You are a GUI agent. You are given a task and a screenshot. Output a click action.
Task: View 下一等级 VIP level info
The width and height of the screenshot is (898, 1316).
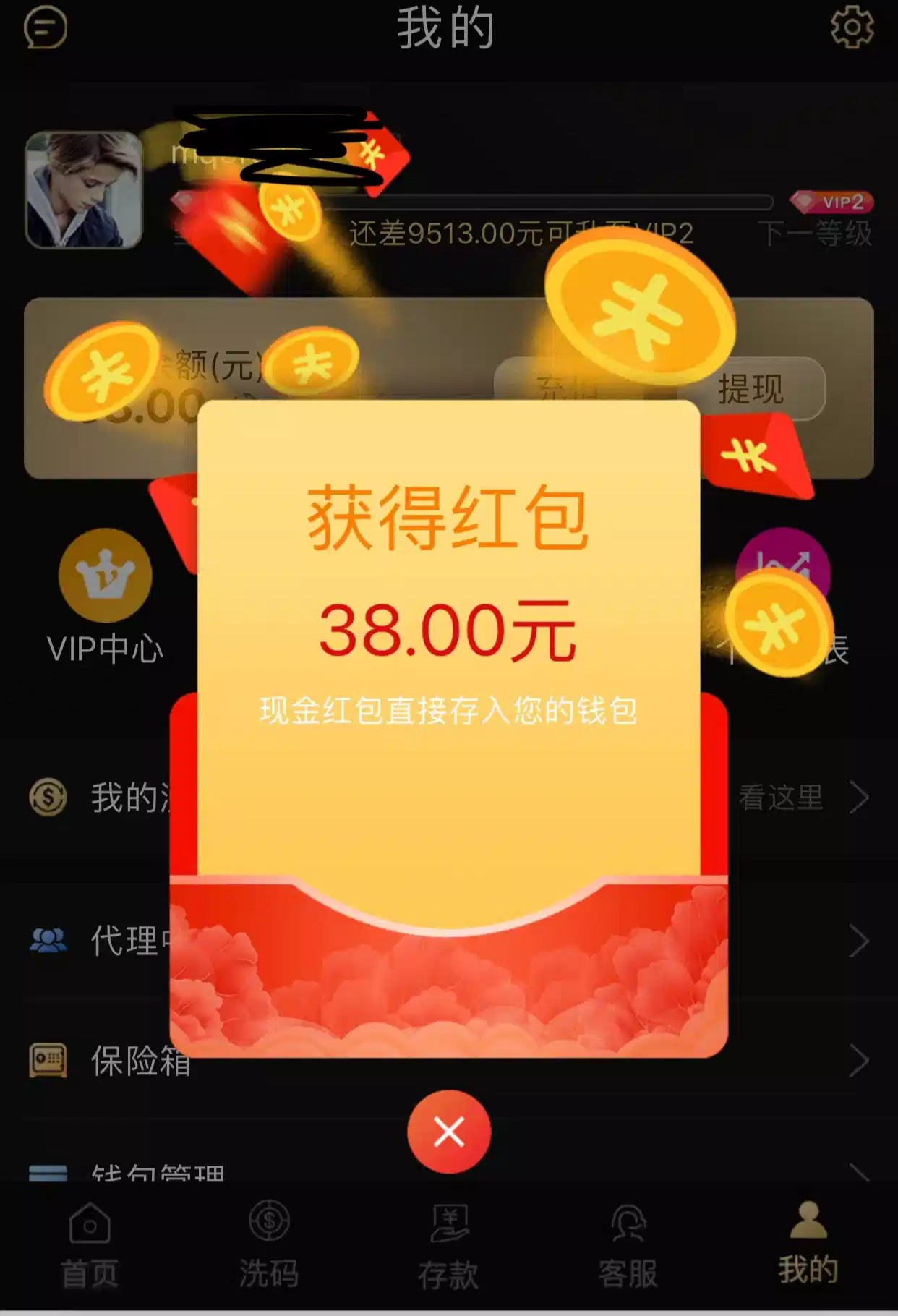pyautogui.click(x=815, y=233)
